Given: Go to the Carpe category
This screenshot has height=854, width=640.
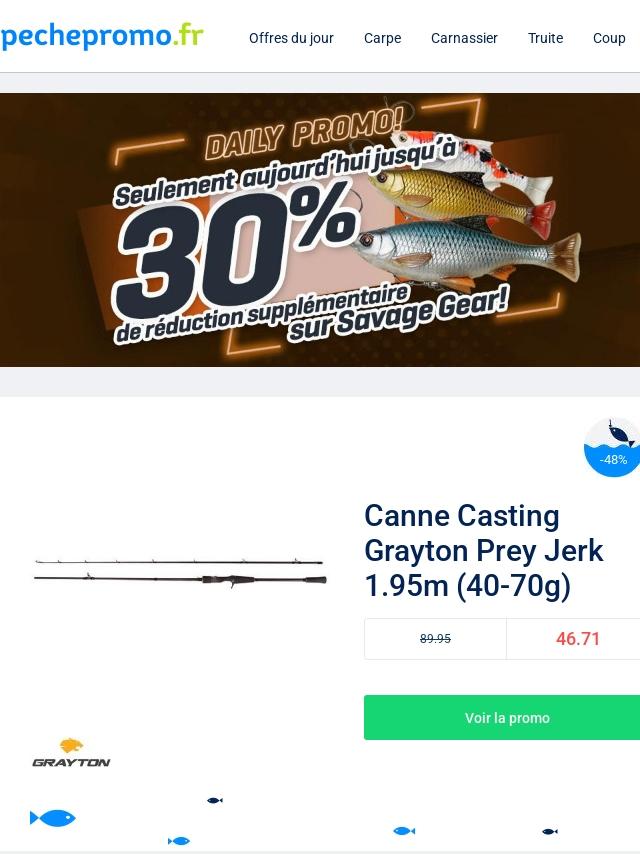Looking at the screenshot, I should 382,38.
